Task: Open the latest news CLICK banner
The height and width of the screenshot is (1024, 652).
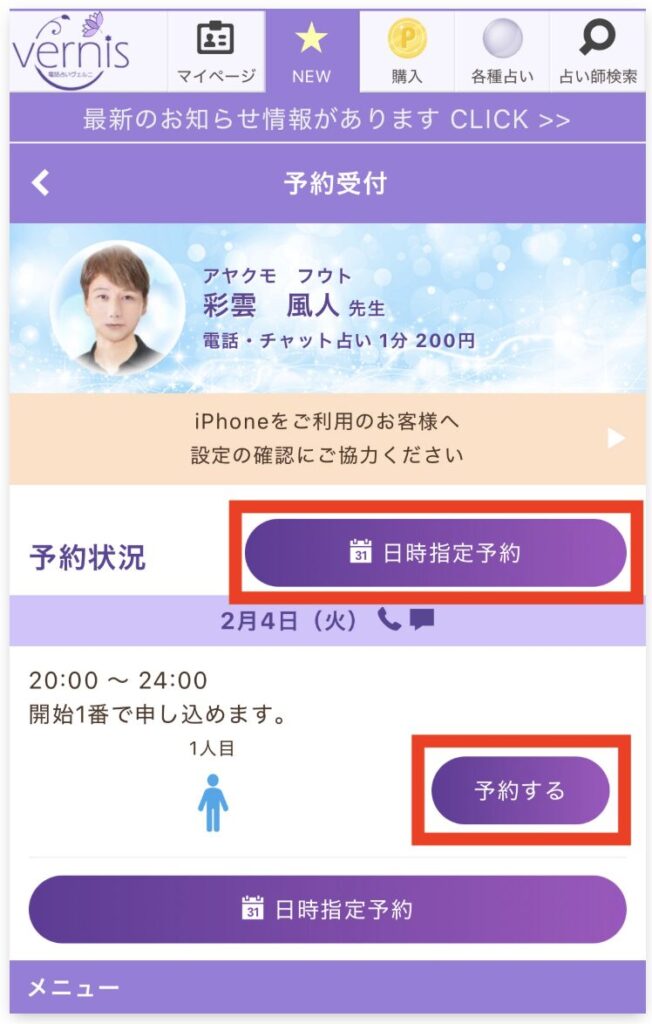Action: (327, 120)
